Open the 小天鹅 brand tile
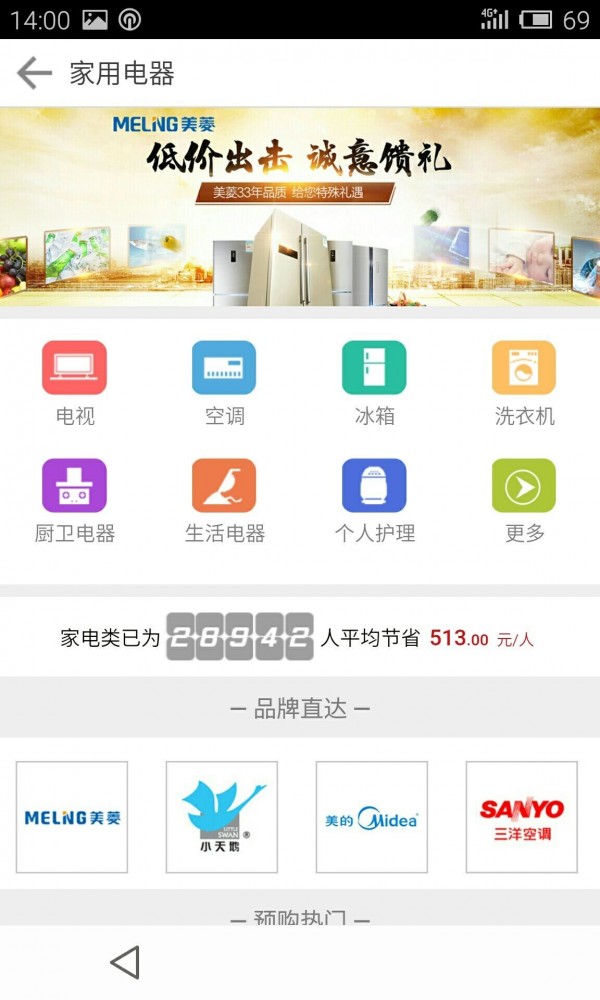The height and width of the screenshot is (1000, 600). (x=222, y=817)
